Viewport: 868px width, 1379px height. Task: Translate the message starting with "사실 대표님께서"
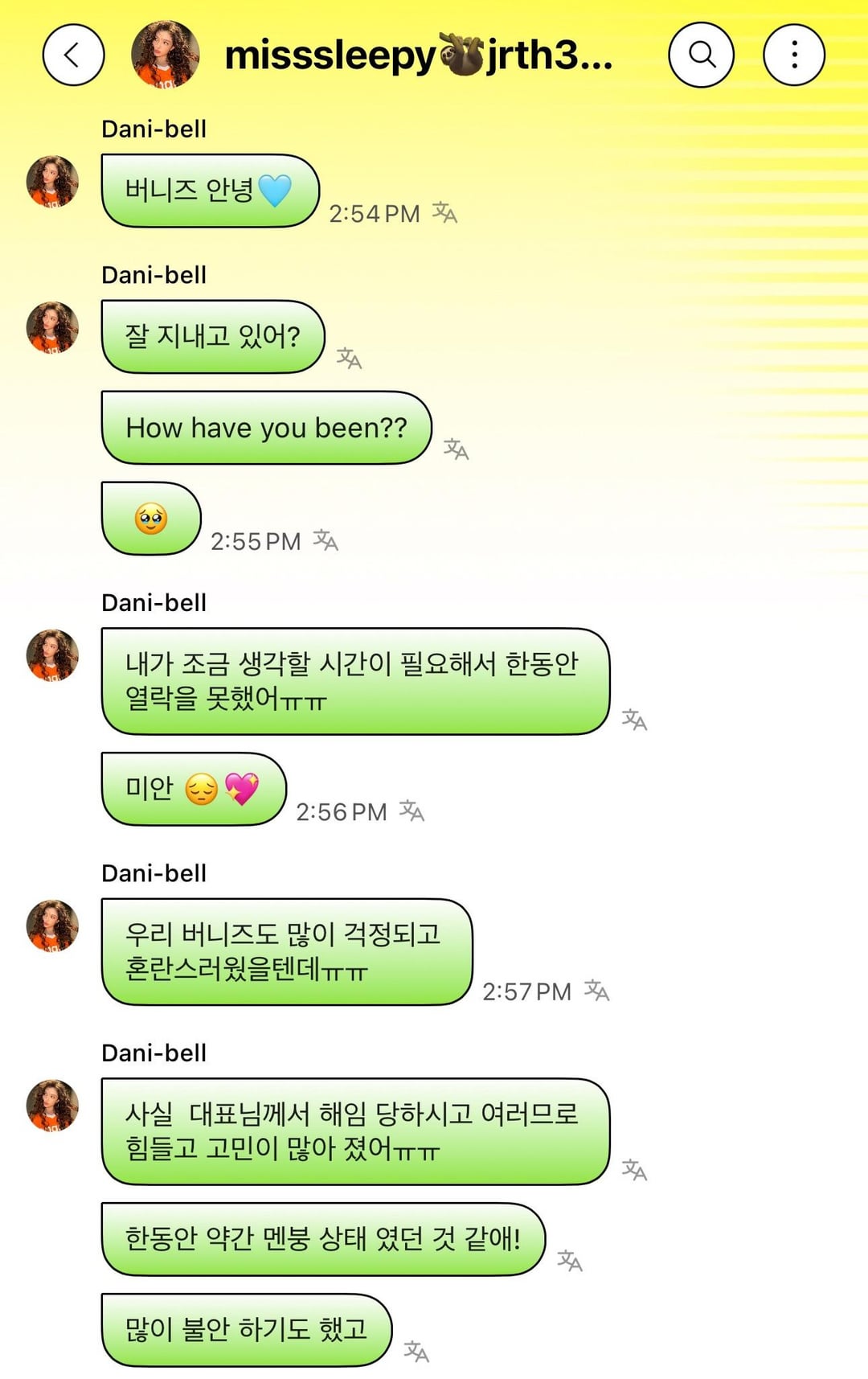pos(634,1169)
